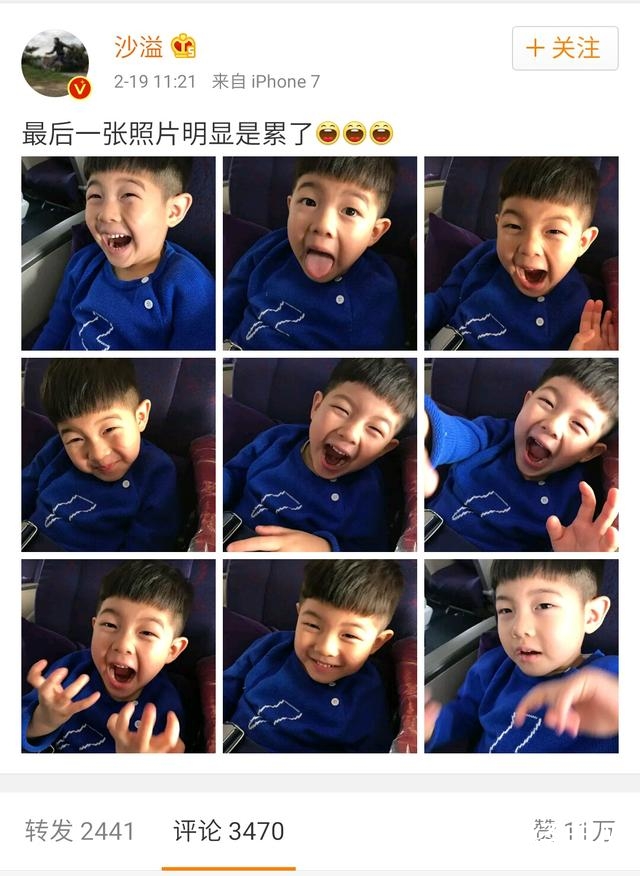This screenshot has height=876, width=640.
Task: Open the middle-left photo of boy squinting
Action: coord(118,455)
